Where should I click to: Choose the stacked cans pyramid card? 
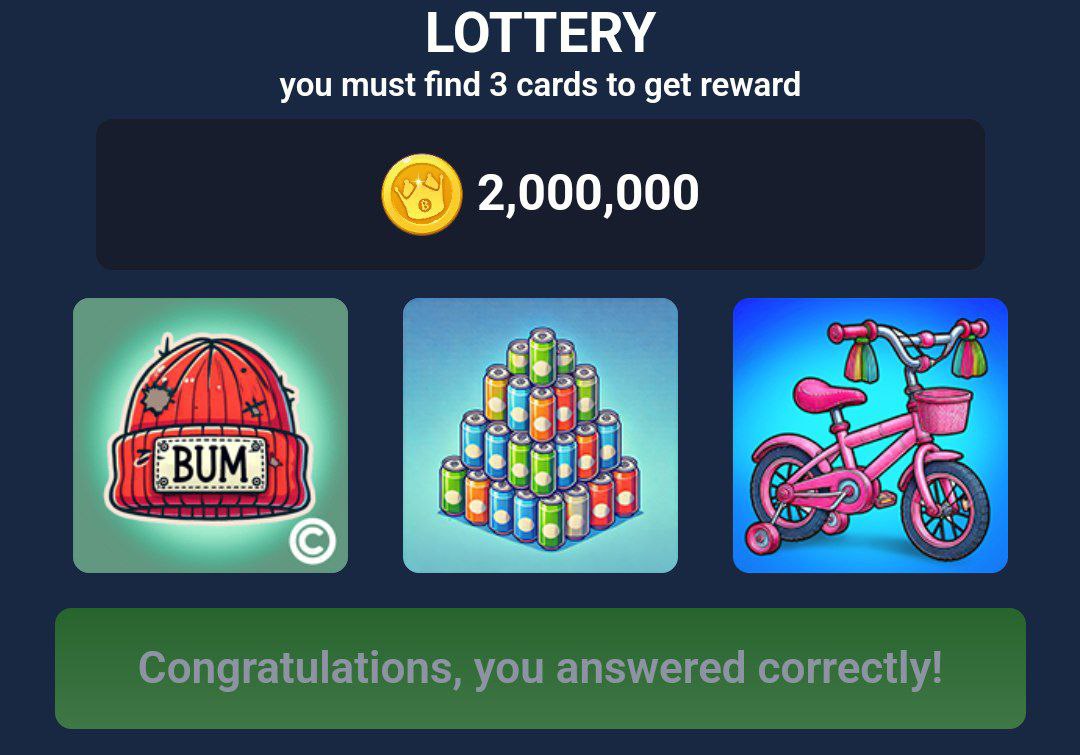540,435
